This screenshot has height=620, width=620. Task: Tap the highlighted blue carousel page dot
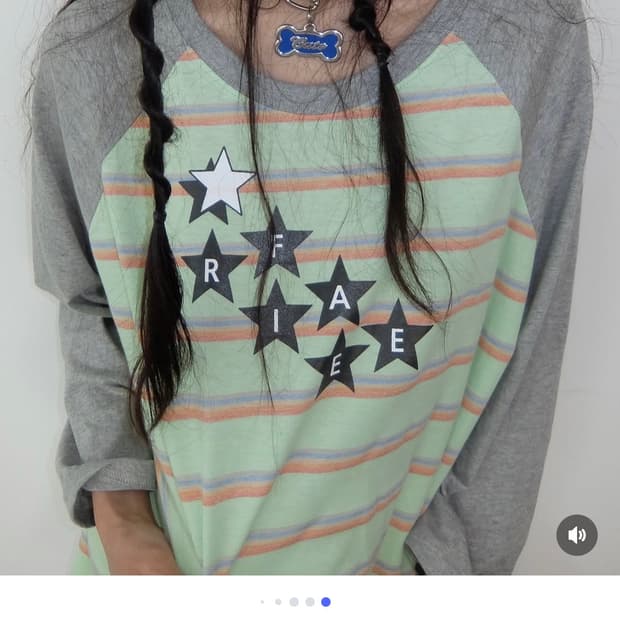(326, 602)
